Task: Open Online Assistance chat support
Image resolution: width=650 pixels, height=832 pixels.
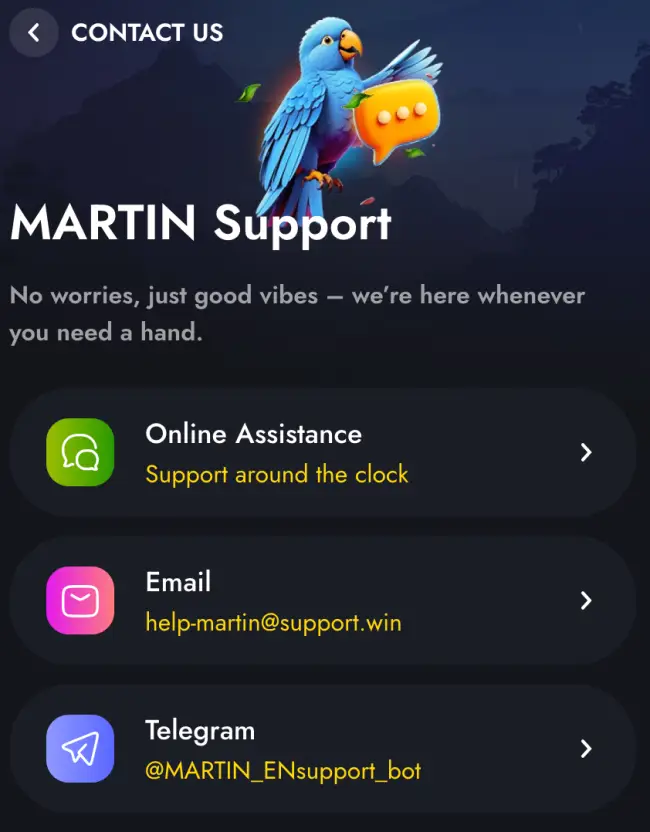Action: click(323, 453)
